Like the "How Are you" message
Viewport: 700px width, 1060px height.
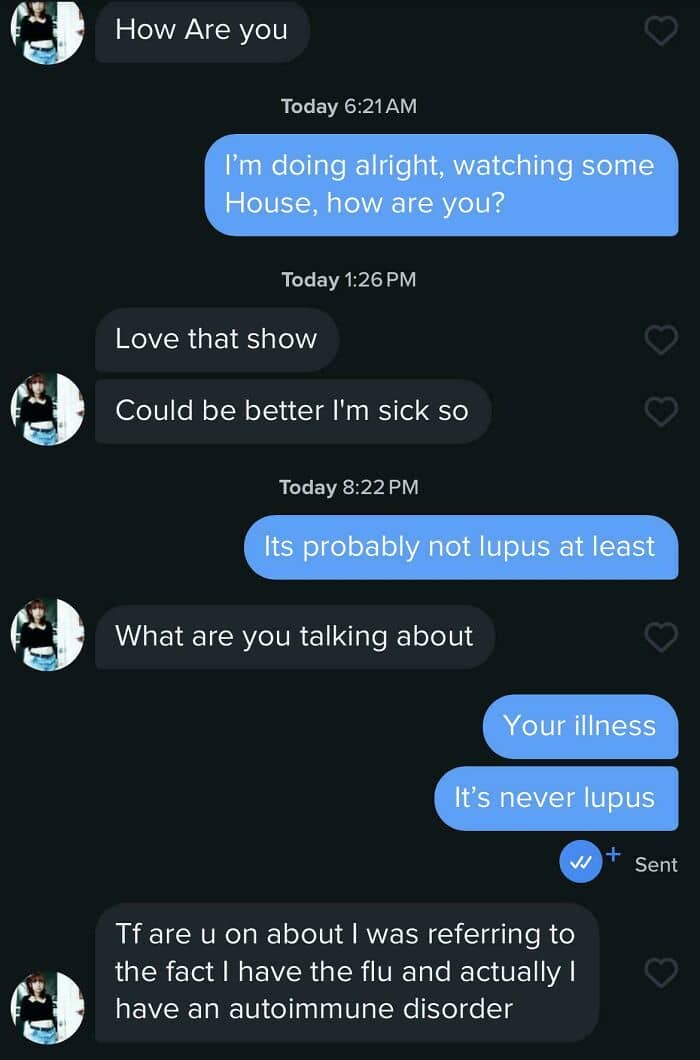pyautogui.click(x=660, y=31)
